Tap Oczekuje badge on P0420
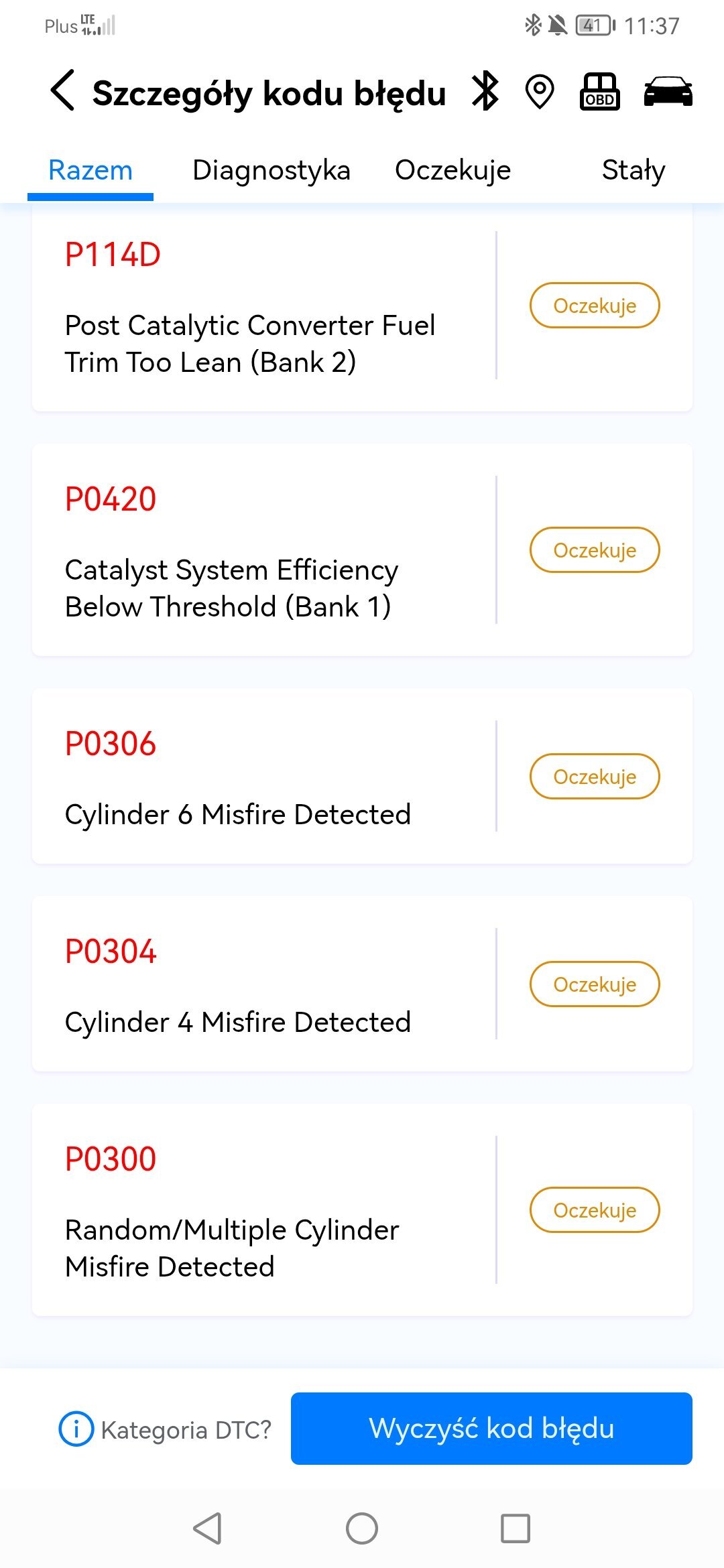 (x=595, y=550)
